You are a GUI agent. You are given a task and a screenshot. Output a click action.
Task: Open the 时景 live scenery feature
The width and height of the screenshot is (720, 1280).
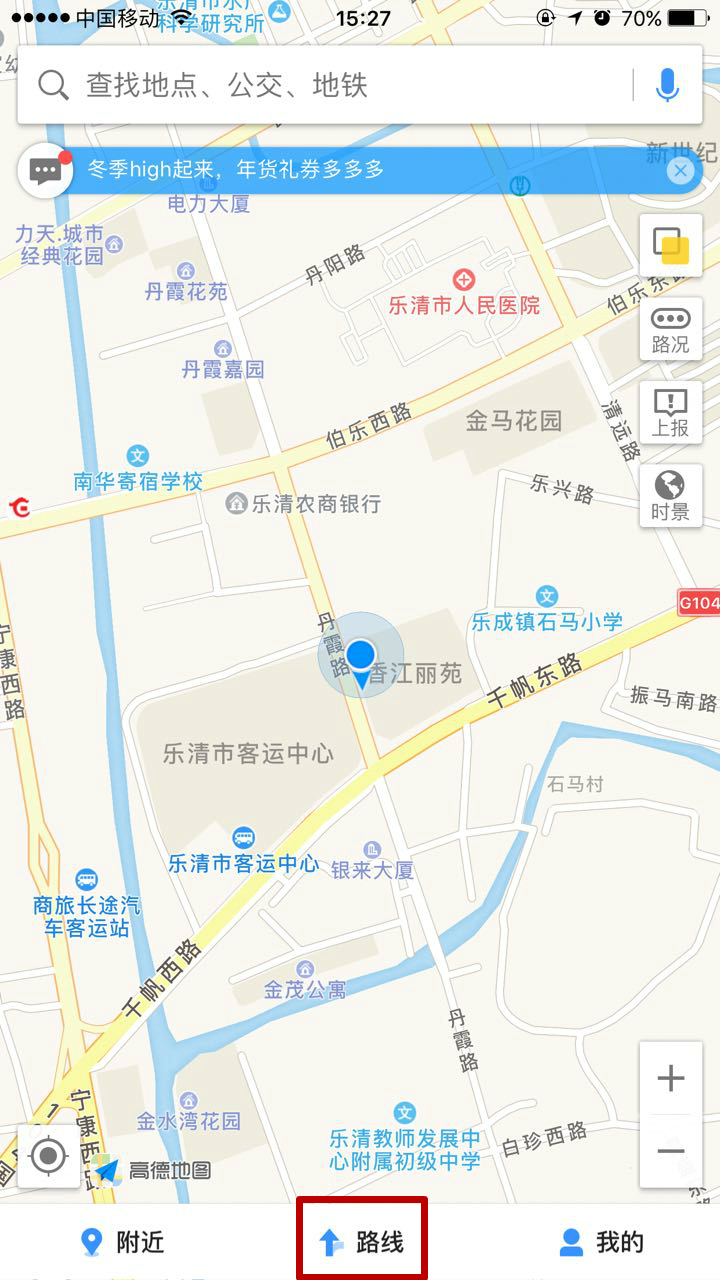(x=670, y=492)
